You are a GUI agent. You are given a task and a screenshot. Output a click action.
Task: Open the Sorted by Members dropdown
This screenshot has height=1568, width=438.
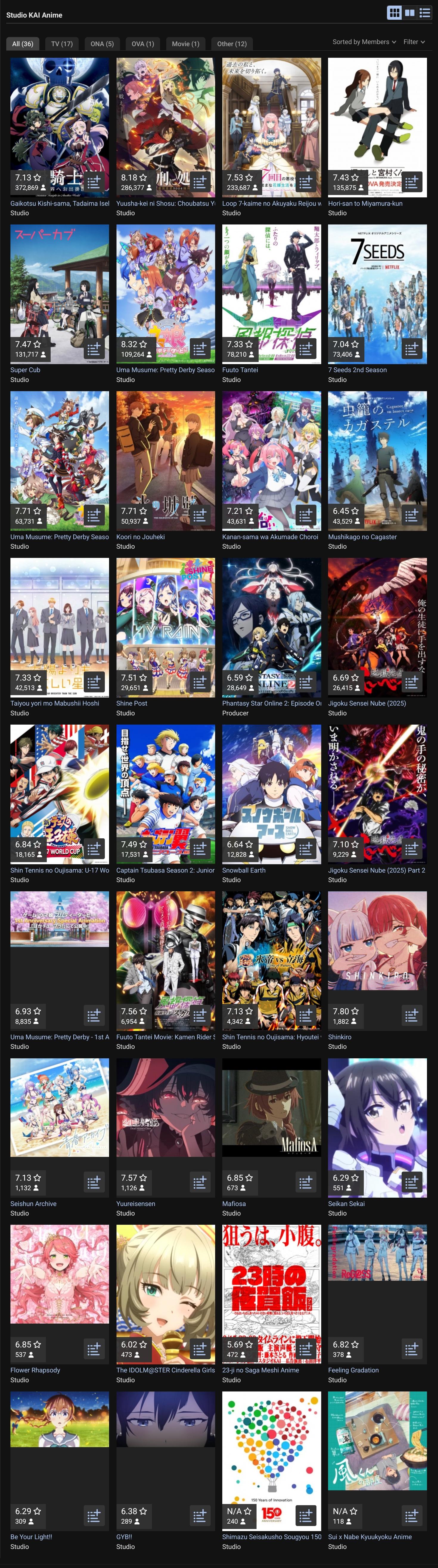pos(364,42)
